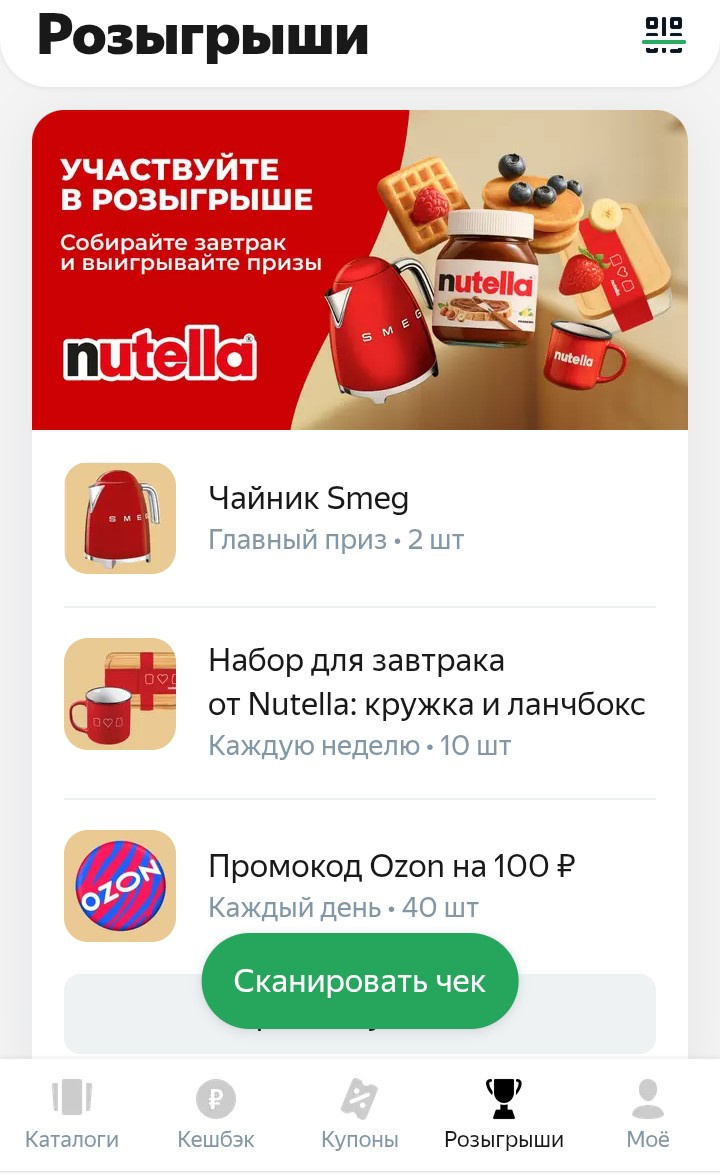The height and width of the screenshot is (1174, 720).
Task: Go to the Кешбэк tab
Action: pyautogui.click(x=216, y=1114)
